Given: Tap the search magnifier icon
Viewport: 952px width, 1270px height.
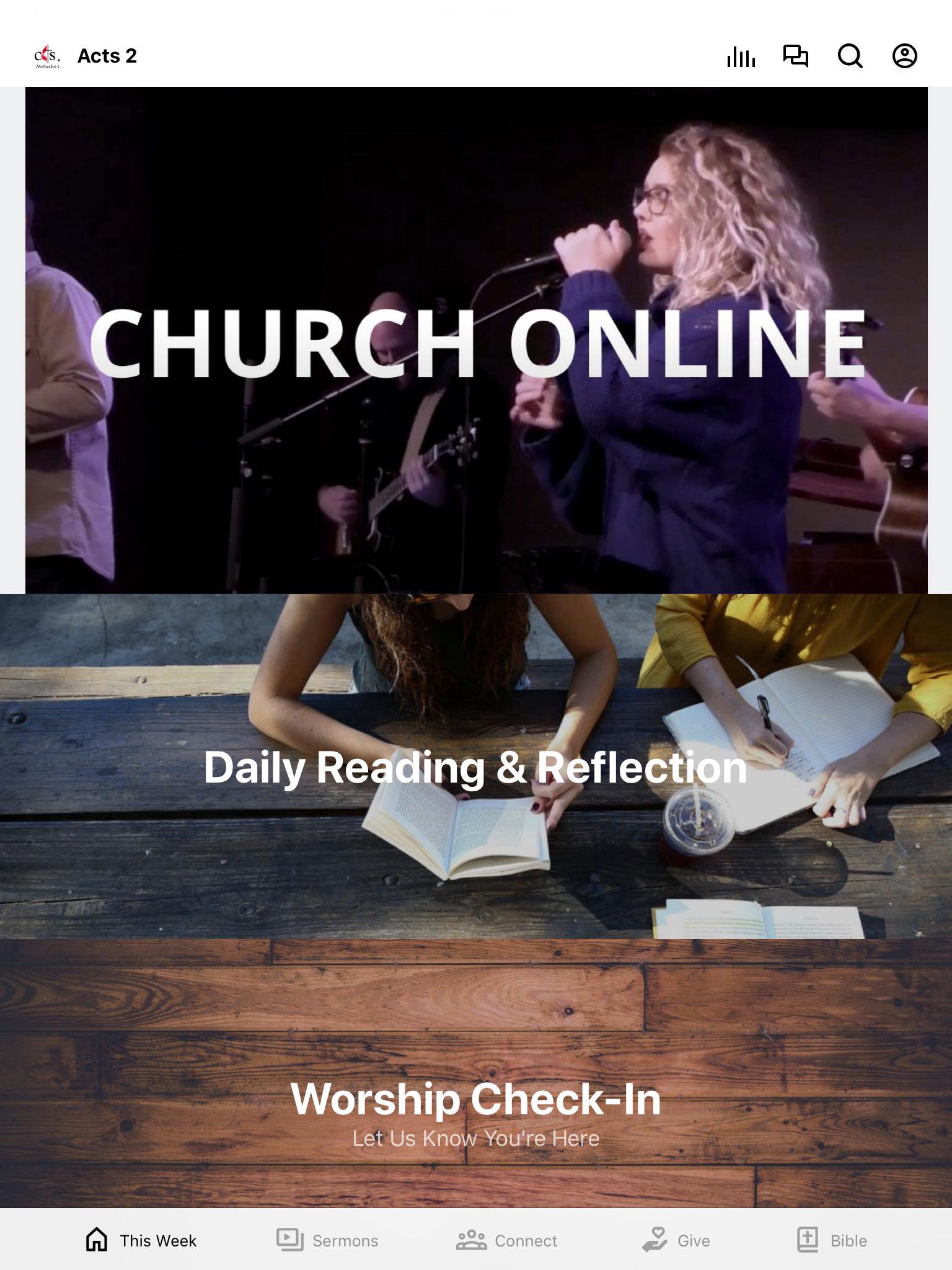Looking at the screenshot, I should point(850,56).
